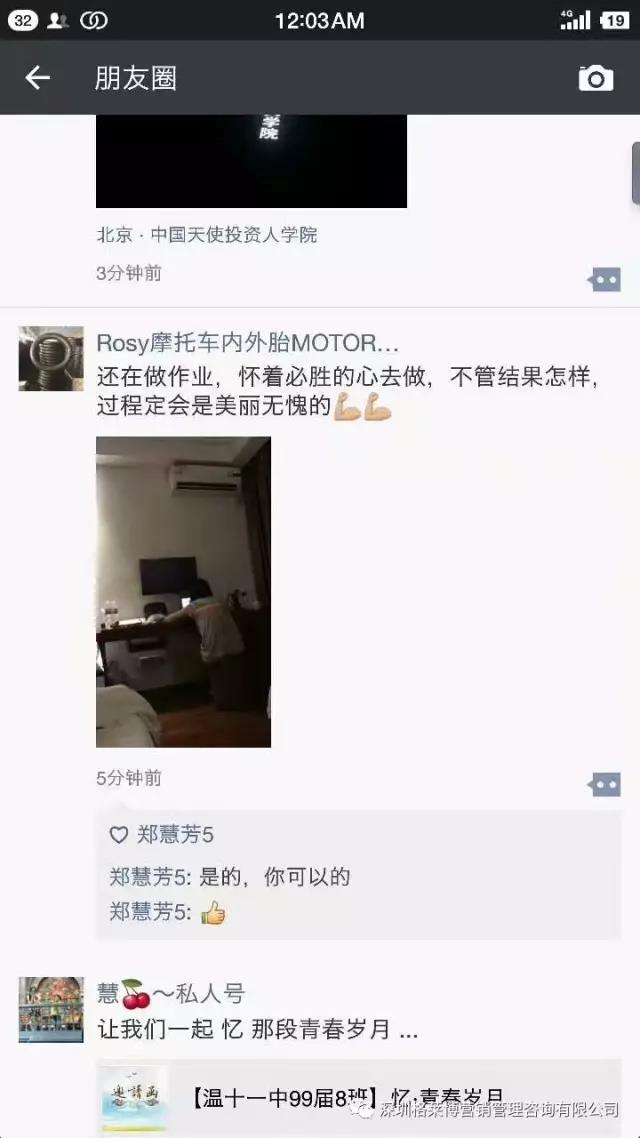Image resolution: width=640 pixels, height=1138 pixels.
Task: Open 慧~私人号 profile name
Action: [171, 993]
